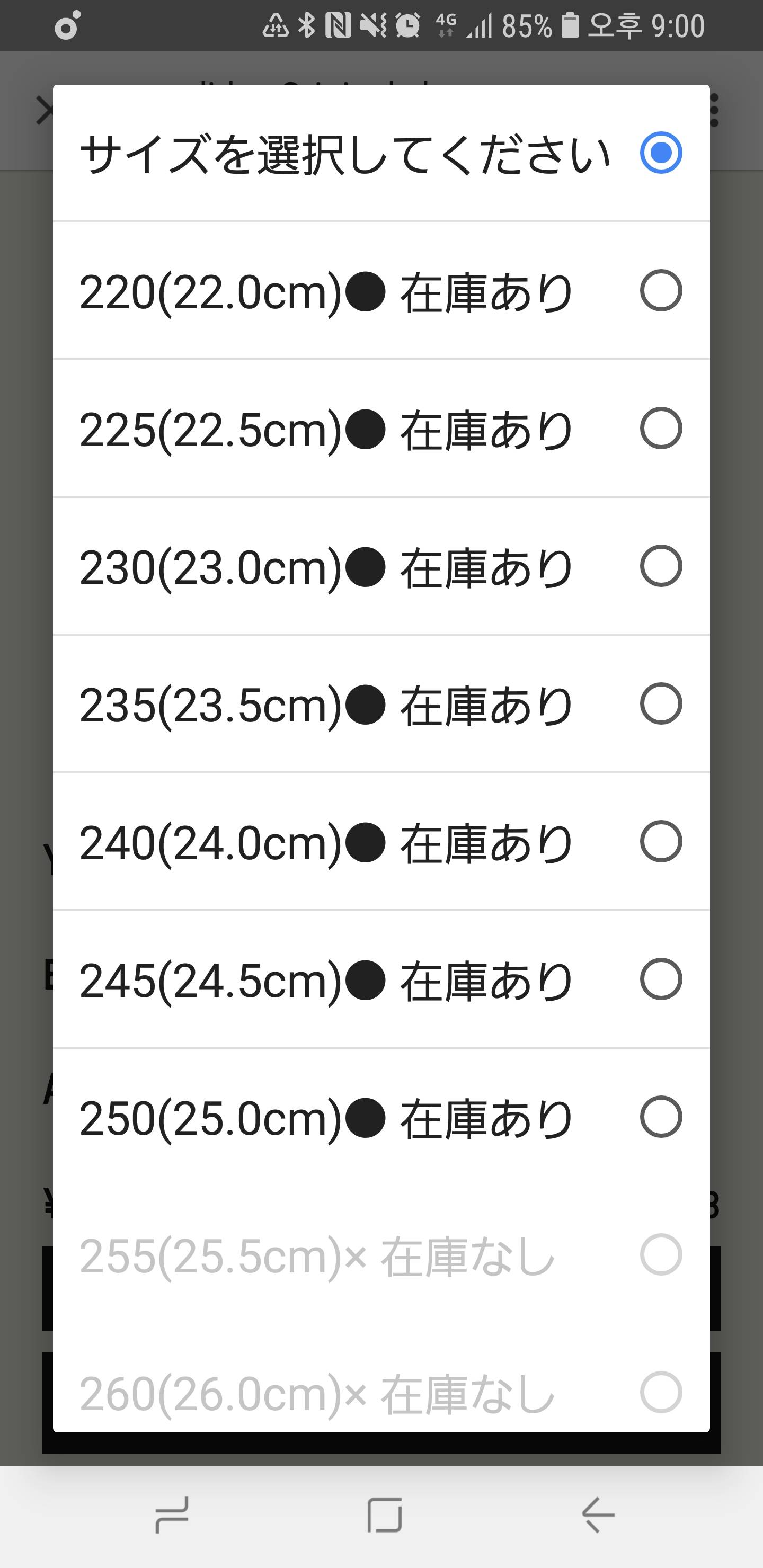Viewport: 763px width, 1568px height.
Task: Choose size 220(22.0cm)
Action: [x=380, y=291]
